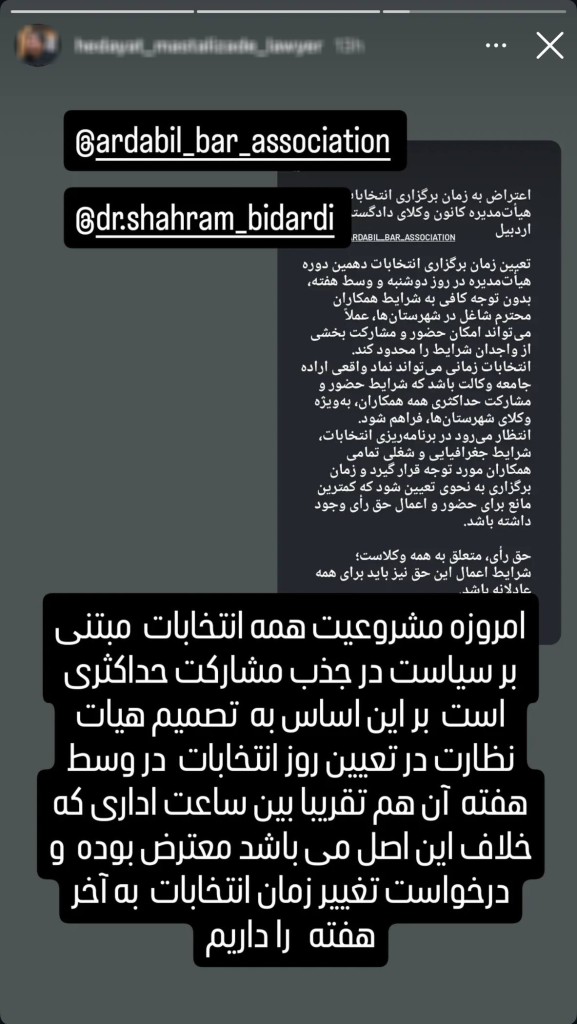Open the story poster's profile picture
Viewport: 577px width, 1024px height.
tap(39, 45)
